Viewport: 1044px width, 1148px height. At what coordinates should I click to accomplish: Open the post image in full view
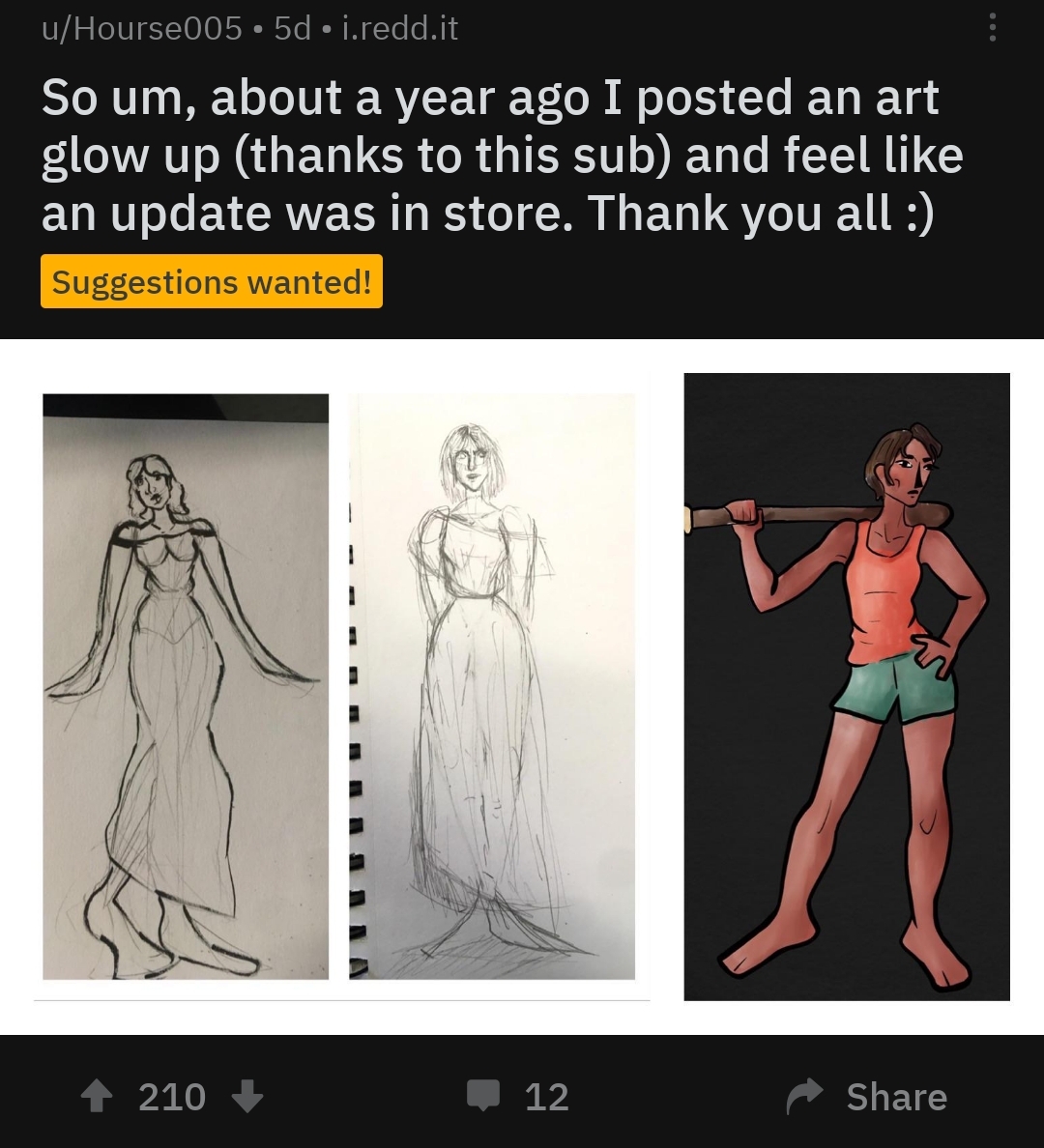(522, 687)
